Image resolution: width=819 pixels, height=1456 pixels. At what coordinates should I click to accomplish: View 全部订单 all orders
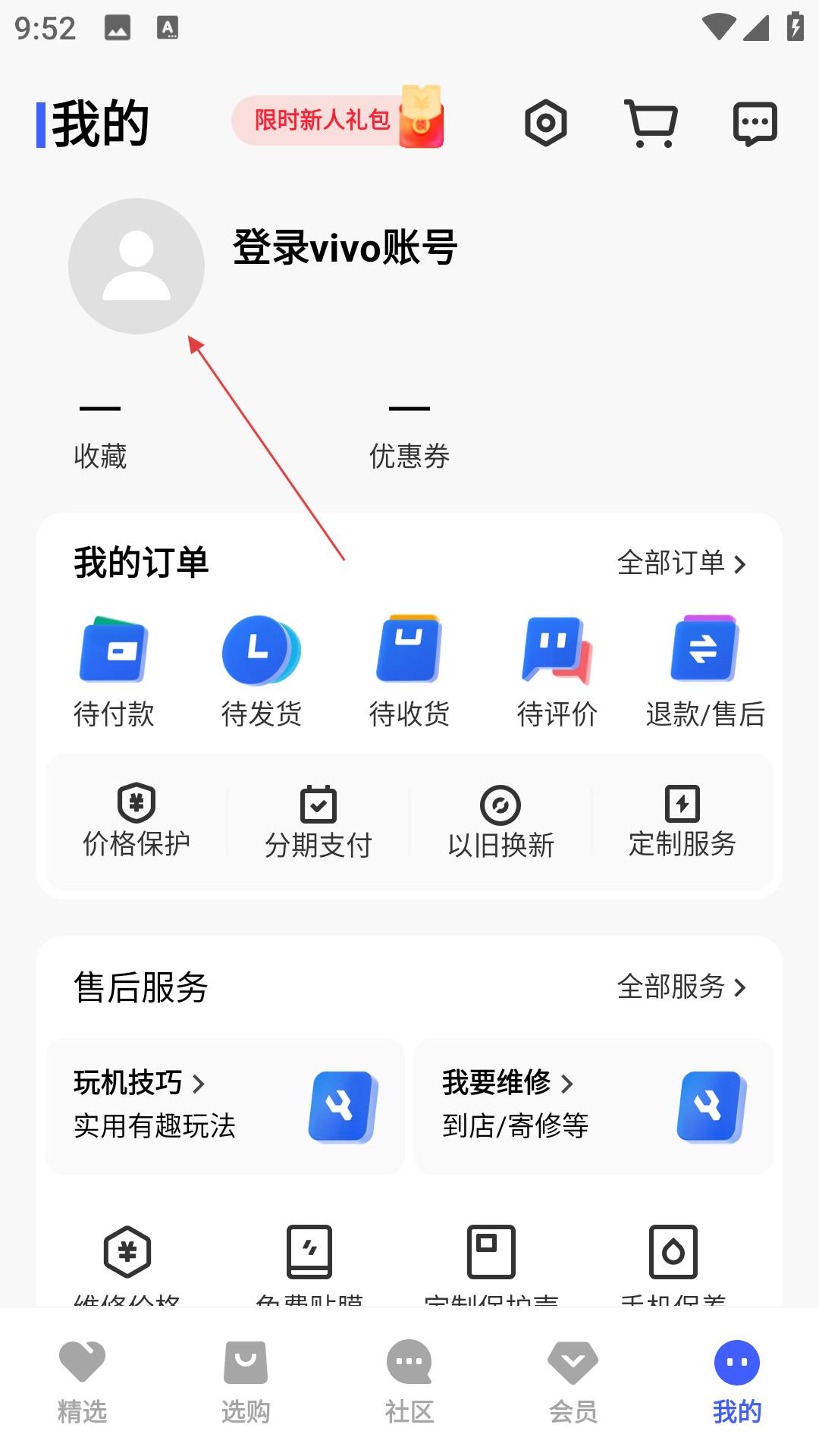tap(682, 563)
